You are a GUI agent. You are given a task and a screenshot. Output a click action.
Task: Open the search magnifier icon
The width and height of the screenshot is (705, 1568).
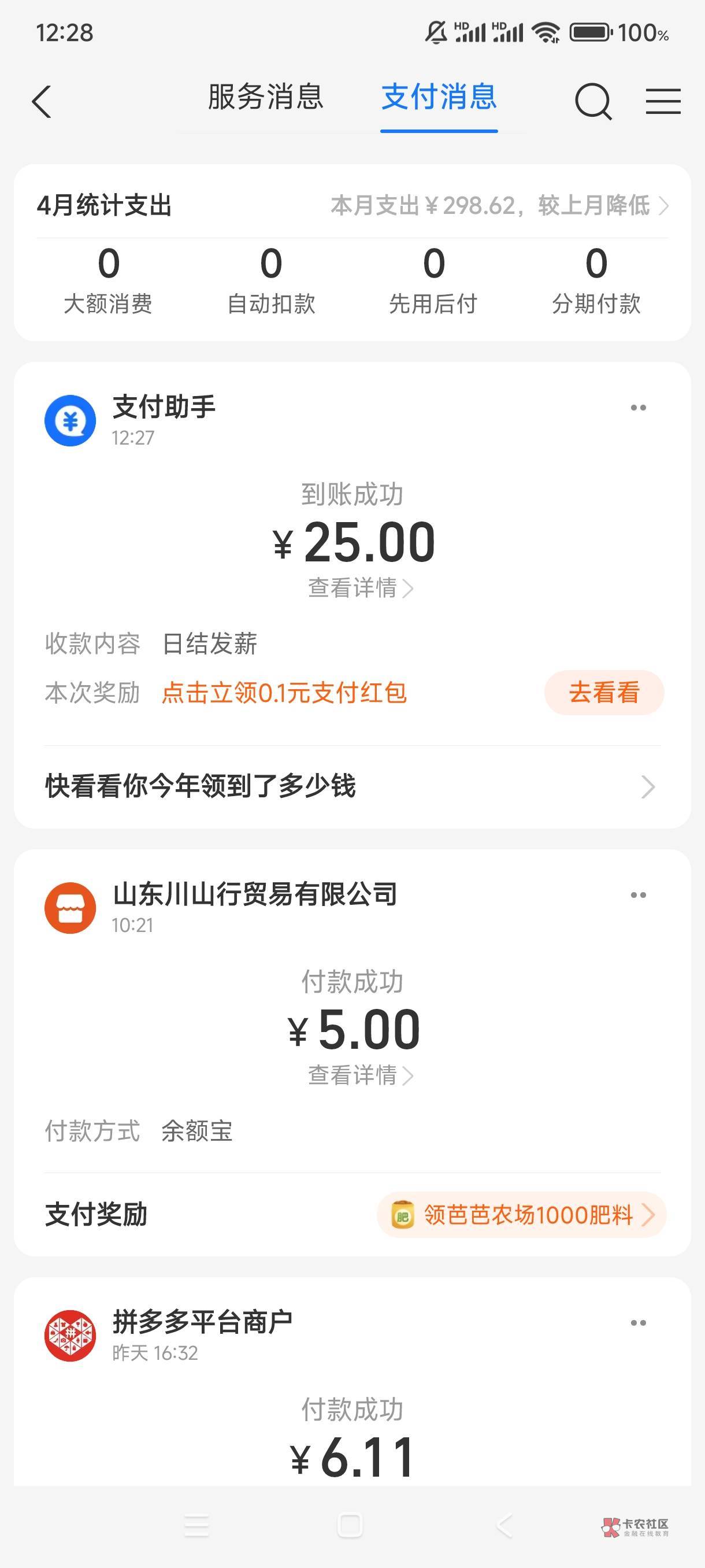coord(593,101)
